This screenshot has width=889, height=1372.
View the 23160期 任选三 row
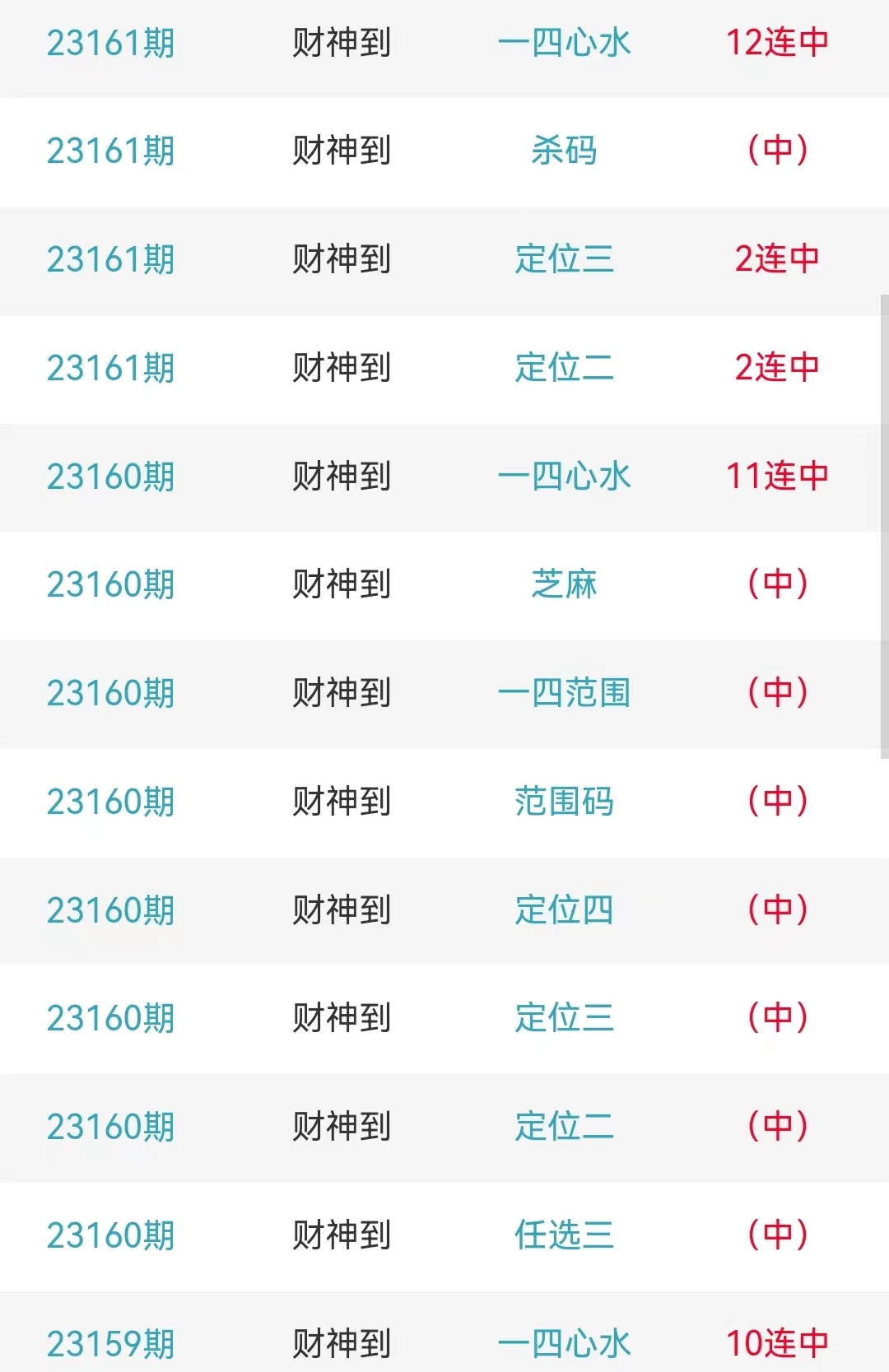(x=564, y=1235)
